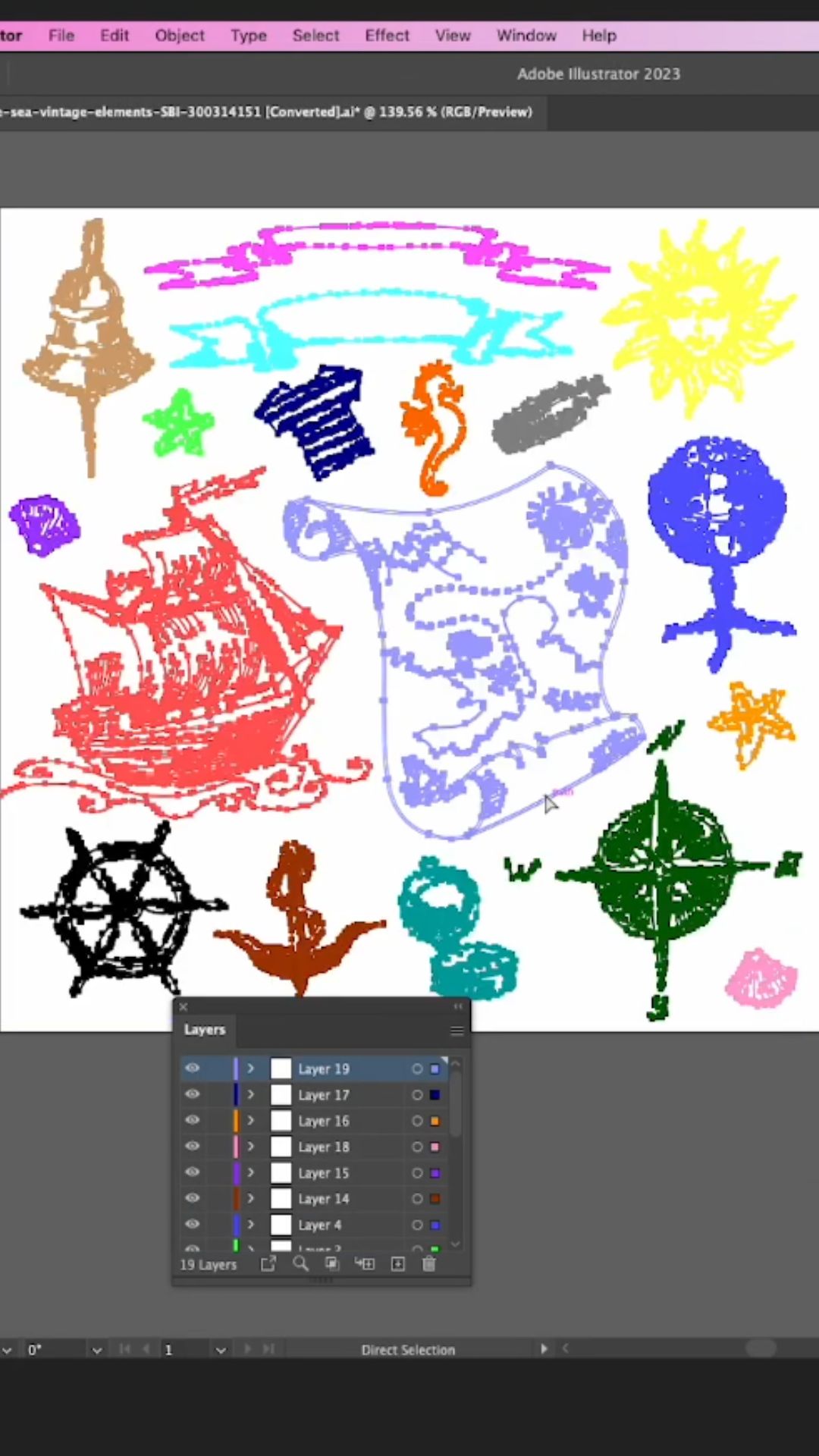Locate object using the magnifier icon

pos(300,1263)
